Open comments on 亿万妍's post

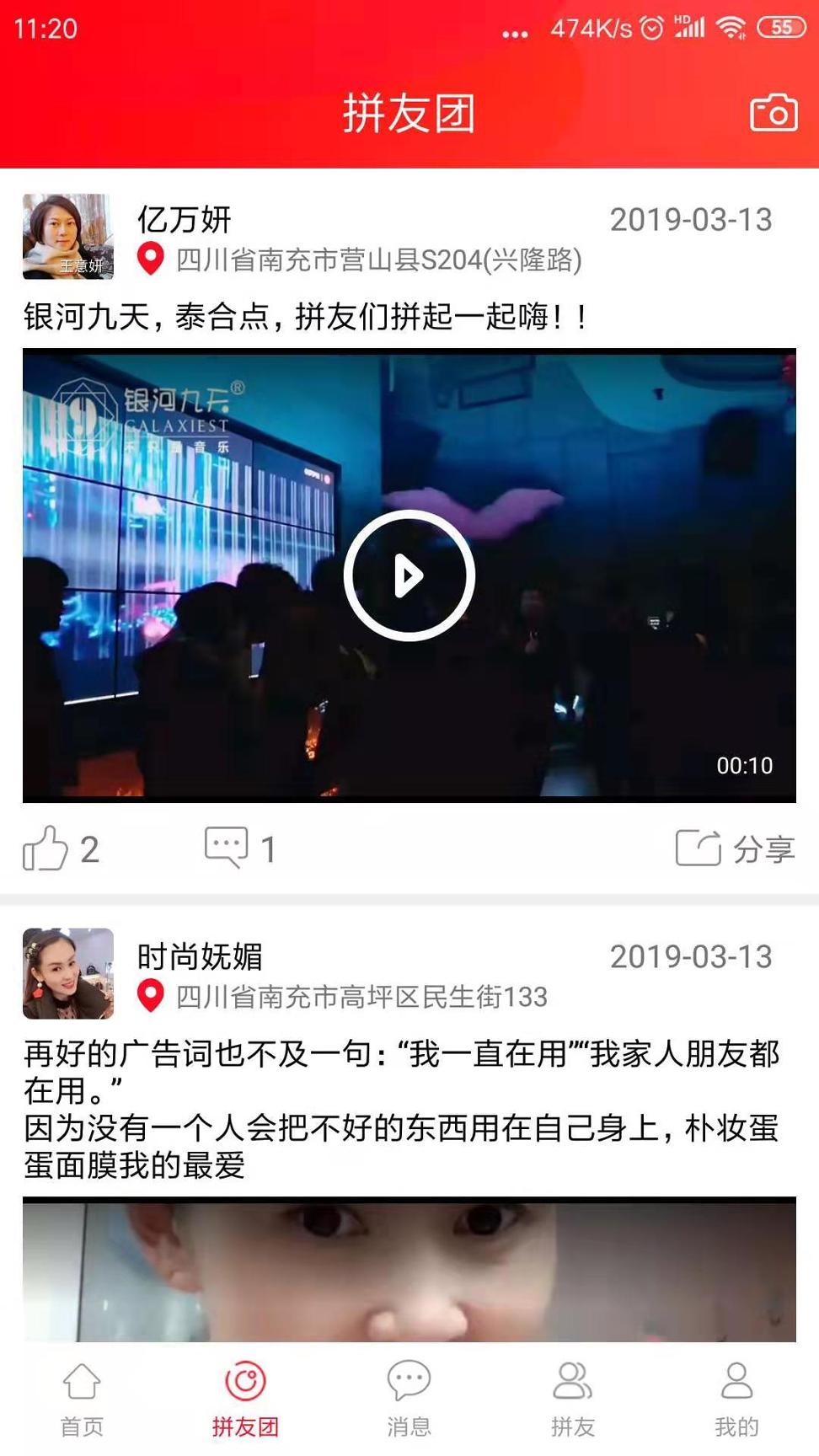[x=227, y=848]
